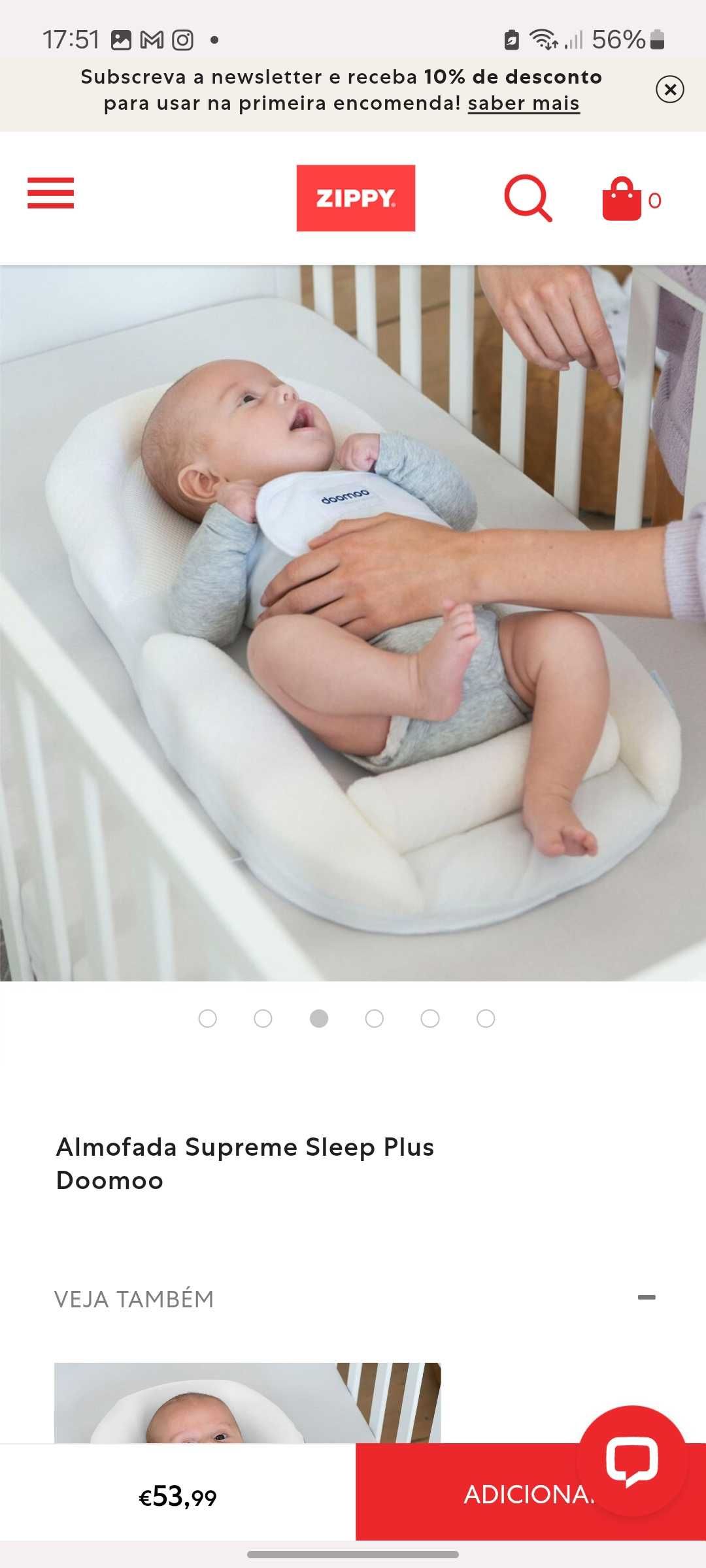Jump to the first product image dot
706x1568 pixels.
pyautogui.click(x=207, y=1019)
